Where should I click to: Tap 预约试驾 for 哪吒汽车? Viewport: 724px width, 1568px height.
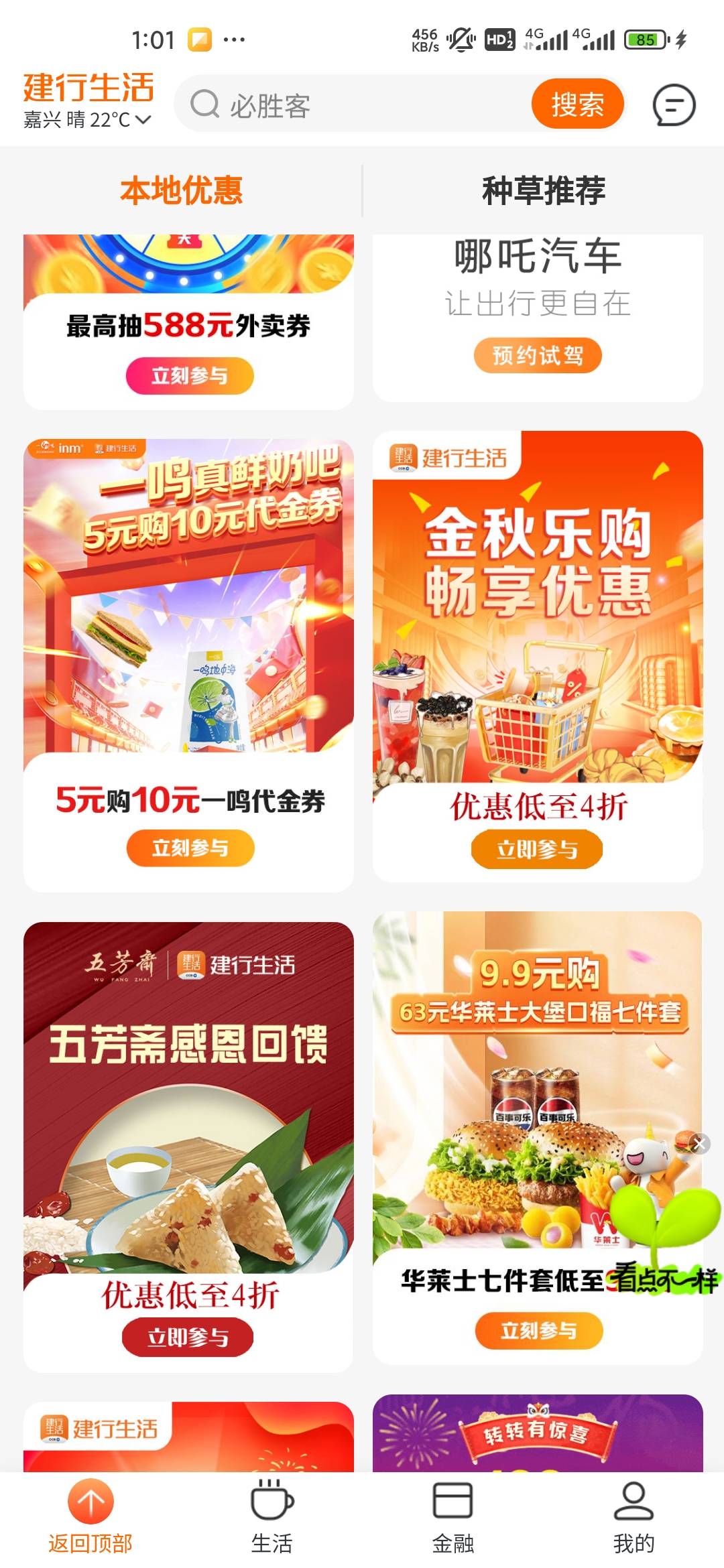[538, 355]
